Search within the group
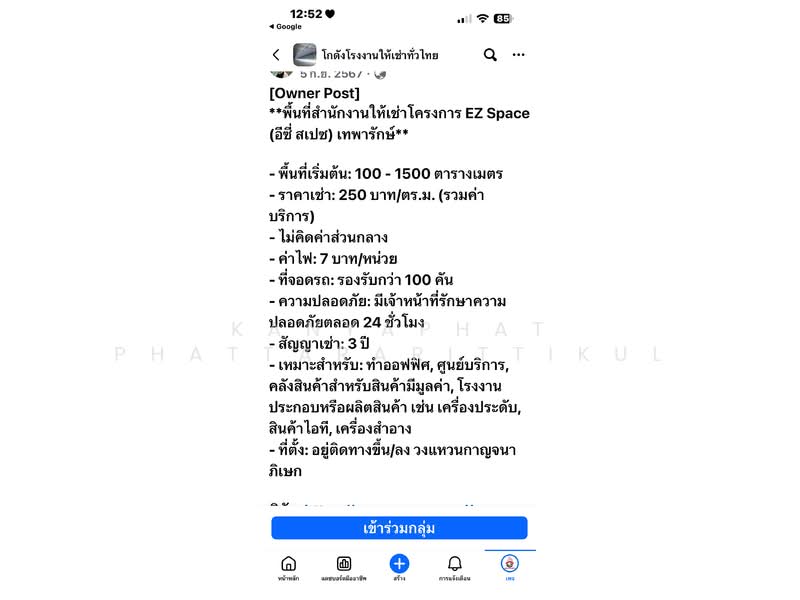The width and height of the screenshot is (800, 600). tap(490, 55)
